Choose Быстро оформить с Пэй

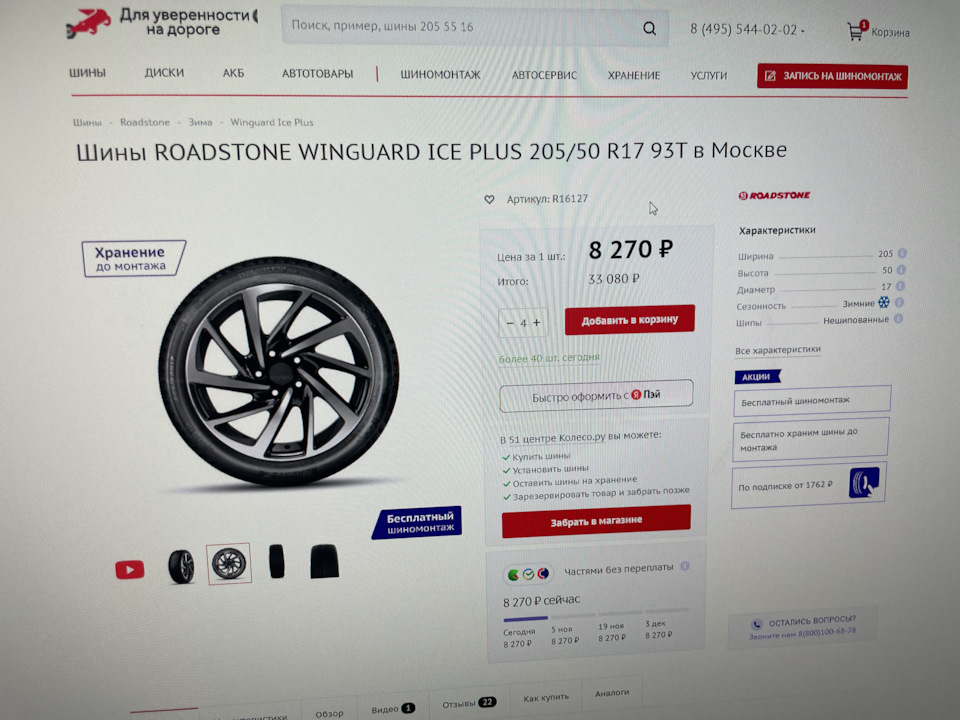pyautogui.click(x=596, y=396)
